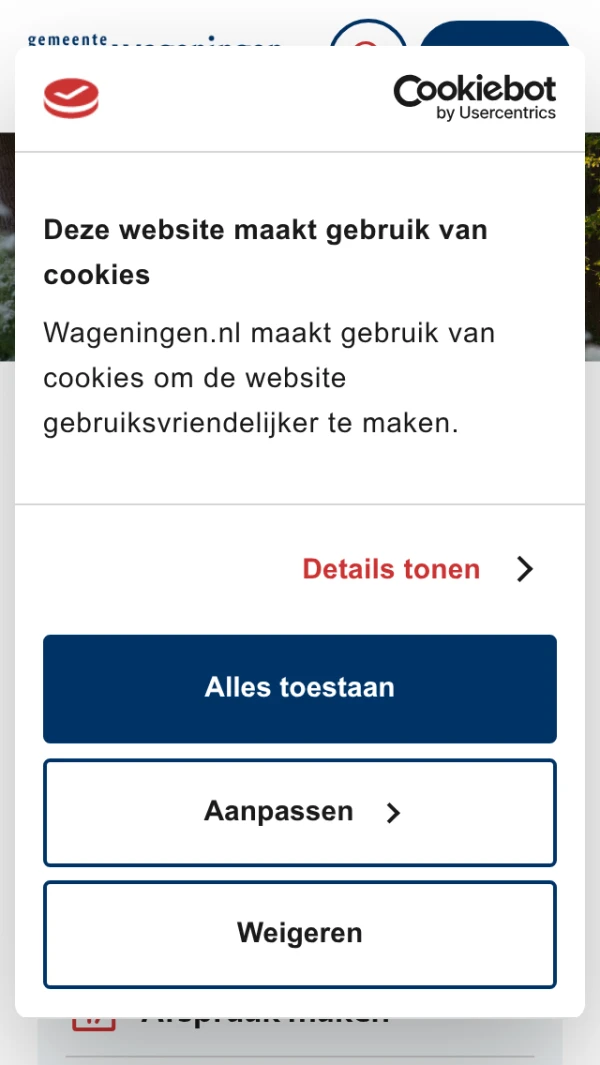Image resolution: width=600 pixels, height=1065 pixels.
Task: Reject cookies with the Weigeren button
Action: [x=300, y=933]
